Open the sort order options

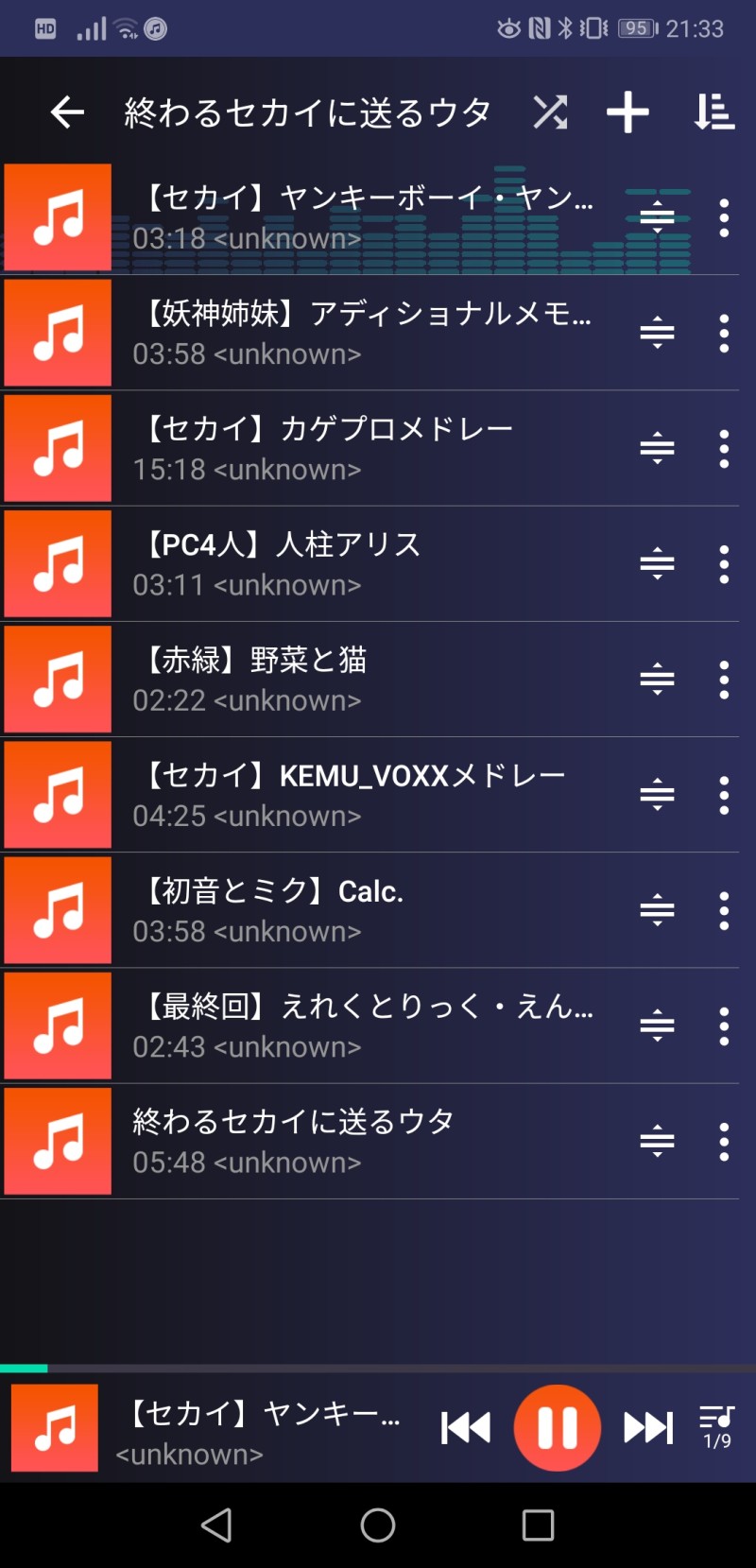713,112
